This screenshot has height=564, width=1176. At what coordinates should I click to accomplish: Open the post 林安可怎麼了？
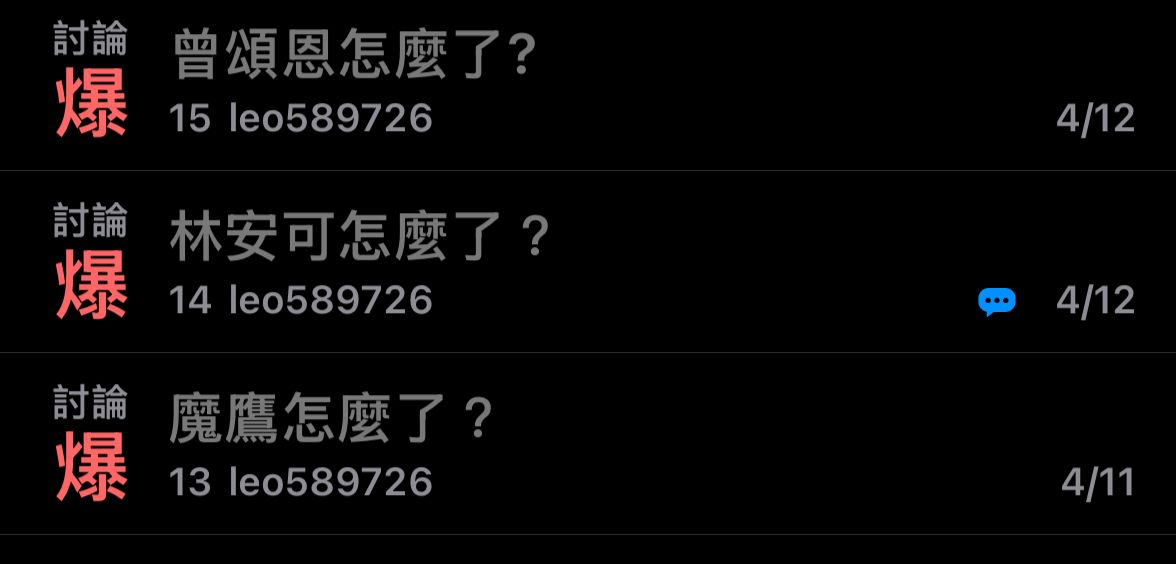(x=360, y=238)
